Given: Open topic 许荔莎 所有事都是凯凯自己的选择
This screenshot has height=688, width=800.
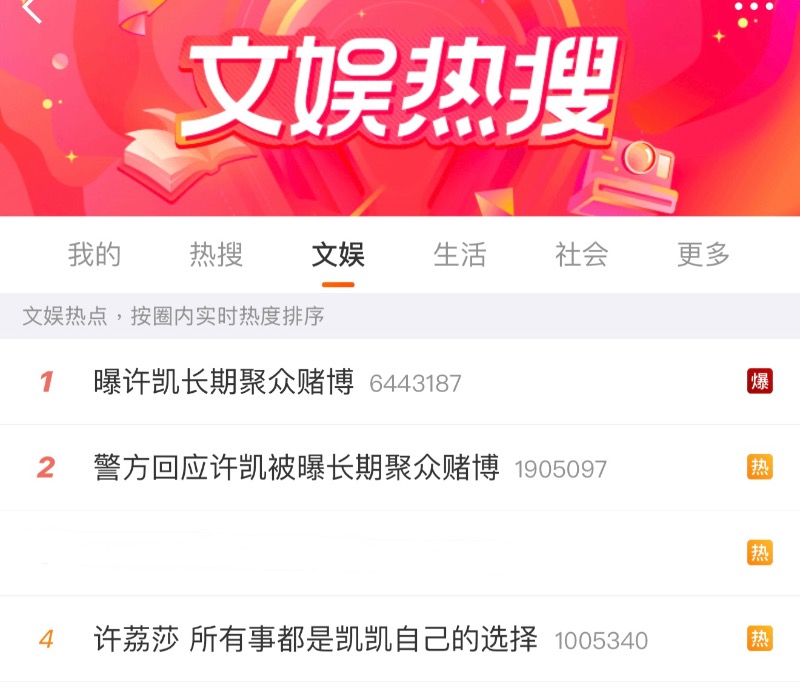Looking at the screenshot, I should click(x=316, y=639).
